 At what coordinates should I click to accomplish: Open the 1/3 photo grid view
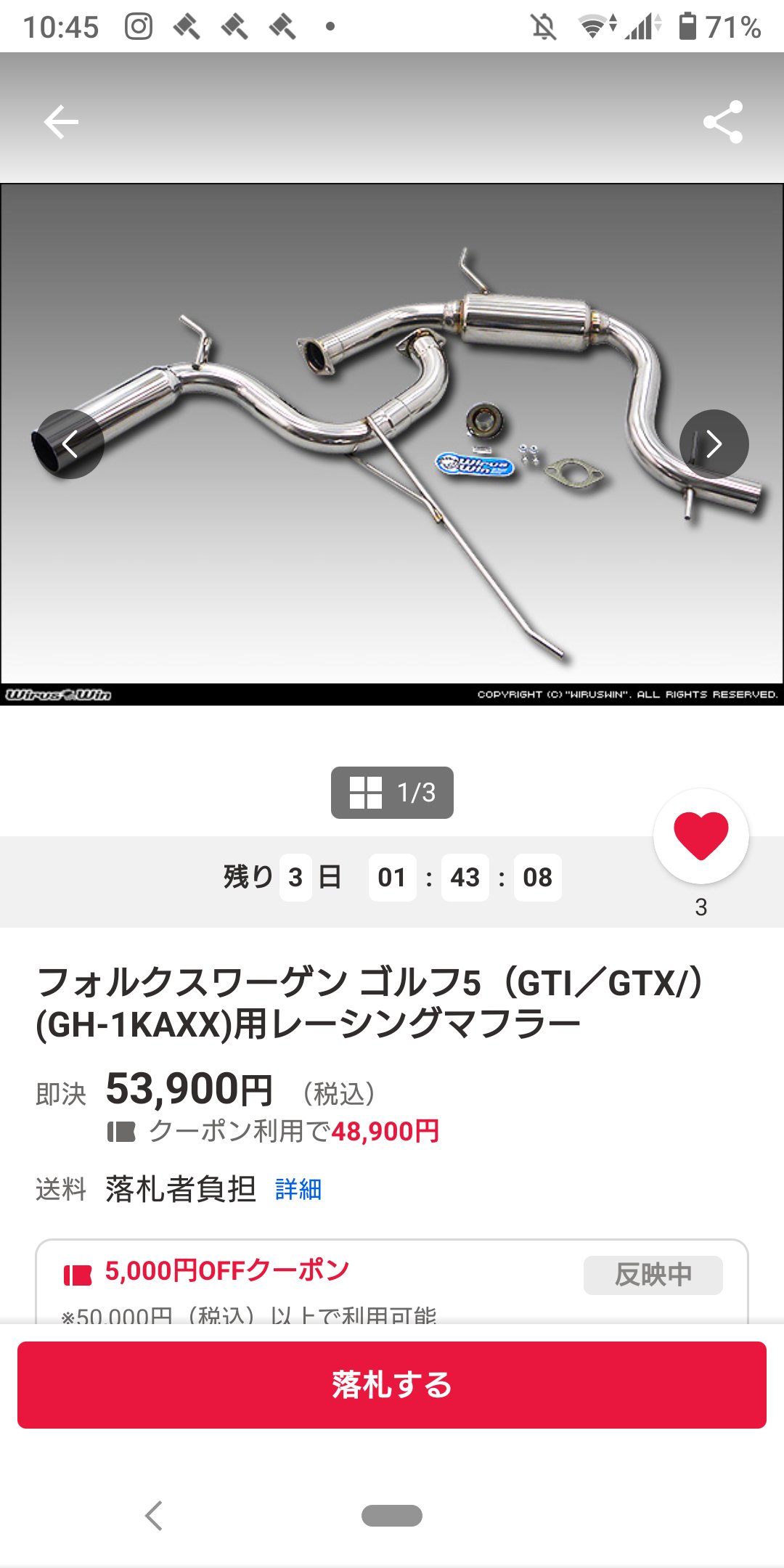(x=392, y=792)
